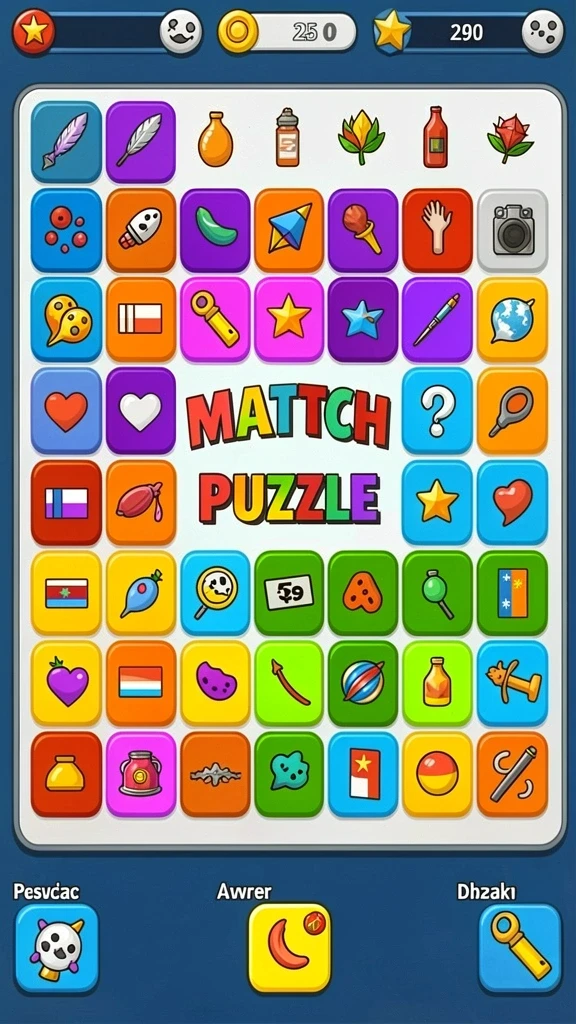Tap the green tile showing 59
This screenshot has height=1024, width=576.
289,593
